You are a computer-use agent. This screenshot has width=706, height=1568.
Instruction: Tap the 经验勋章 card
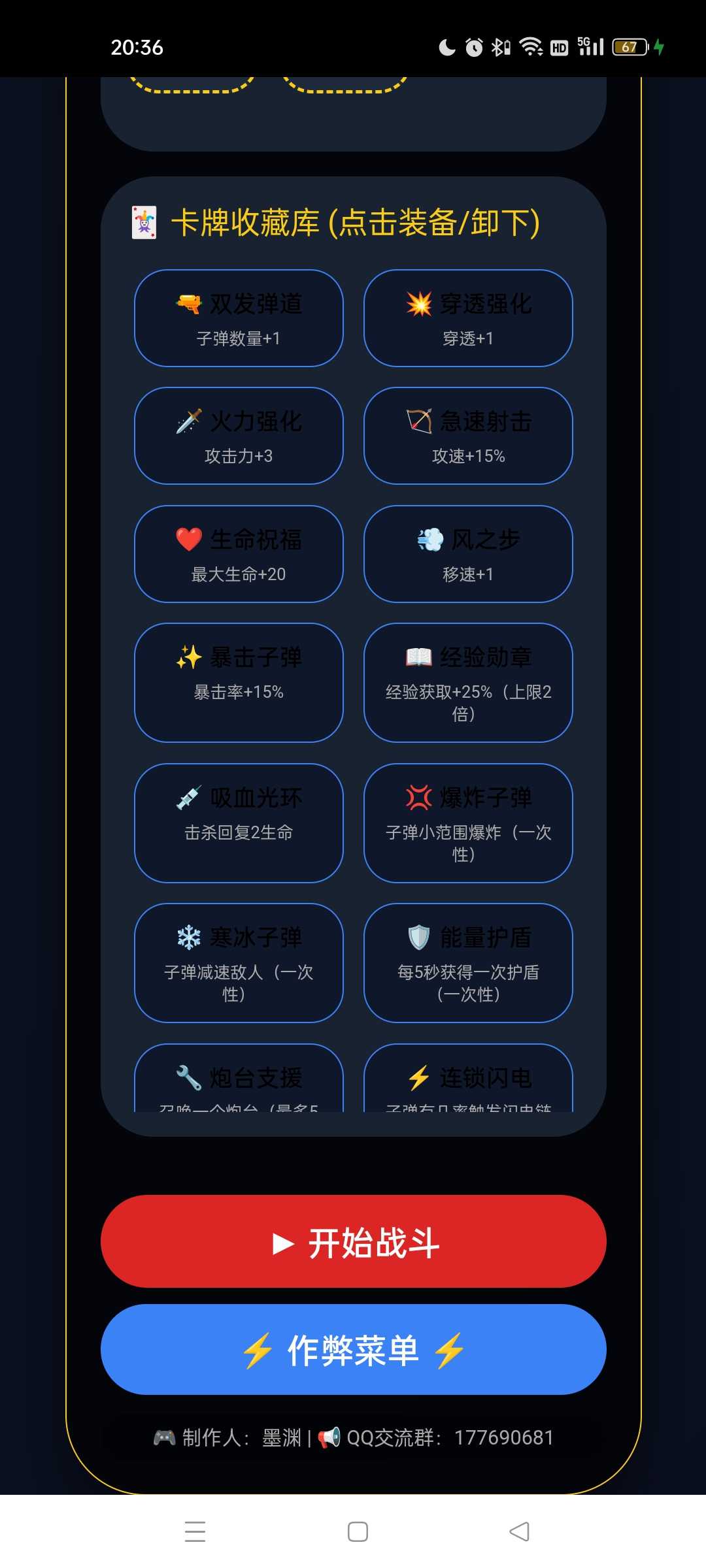468,682
